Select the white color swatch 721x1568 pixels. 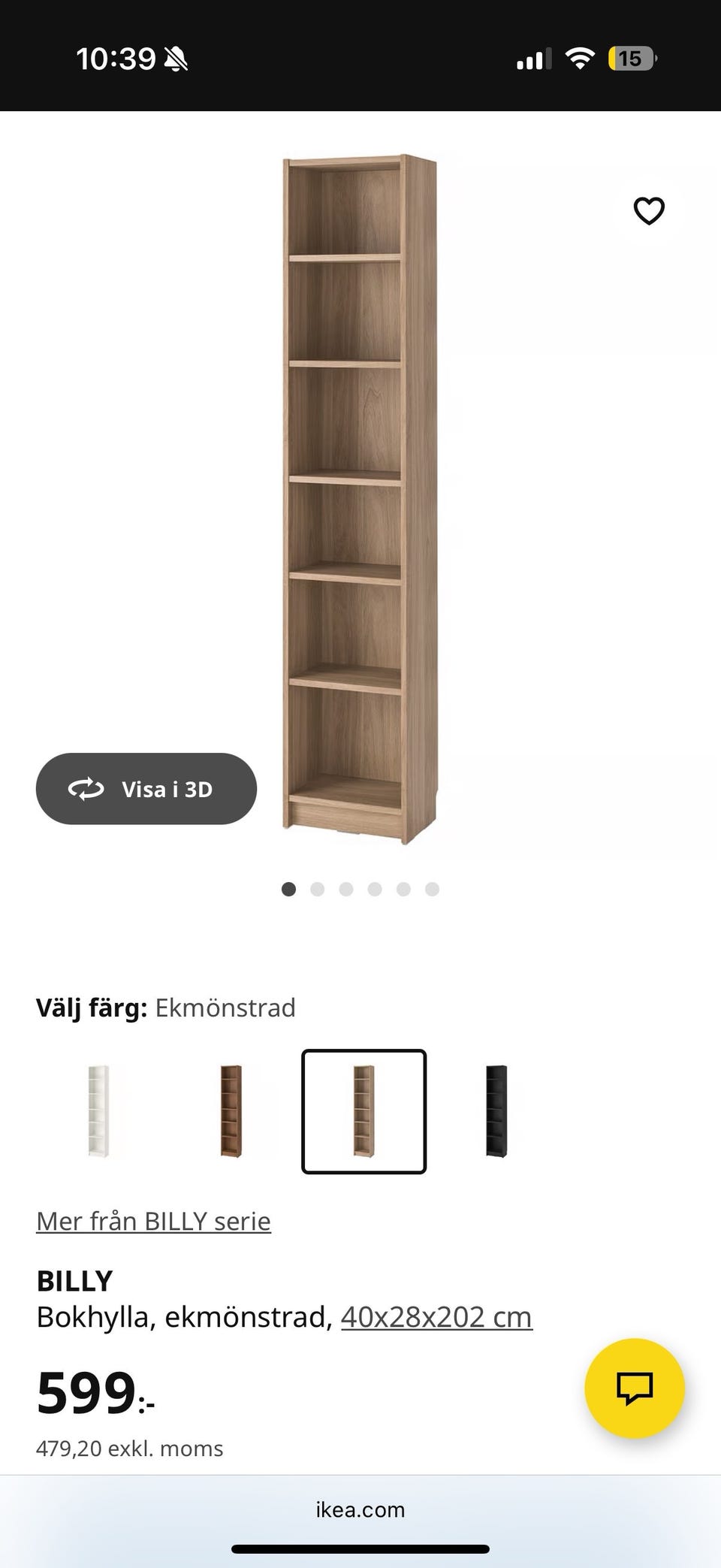[98, 1111]
